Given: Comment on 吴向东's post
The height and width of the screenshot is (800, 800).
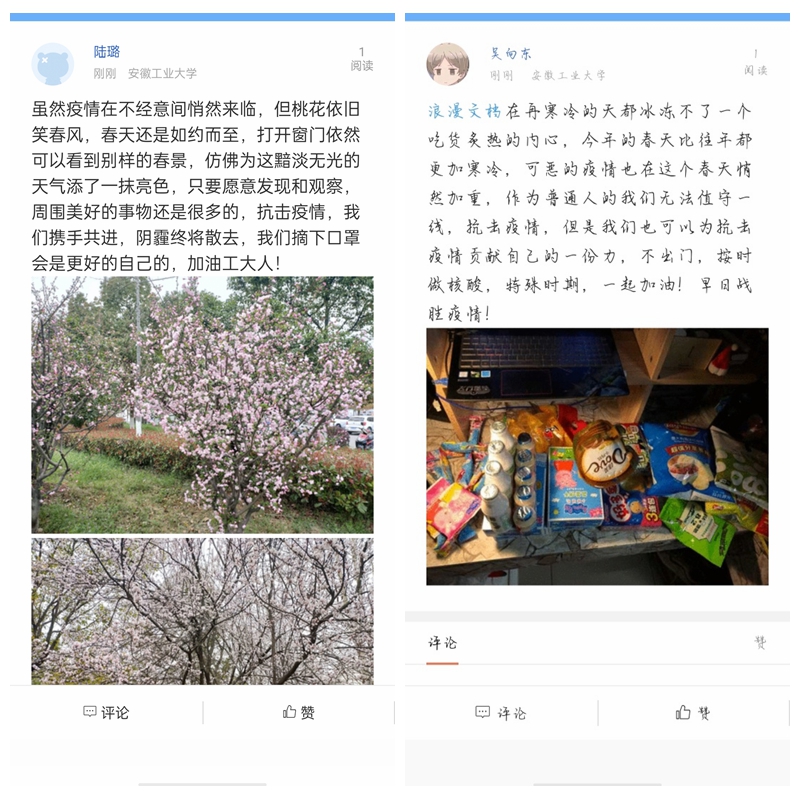Looking at the screenshot, I should (x=500, y=712).
